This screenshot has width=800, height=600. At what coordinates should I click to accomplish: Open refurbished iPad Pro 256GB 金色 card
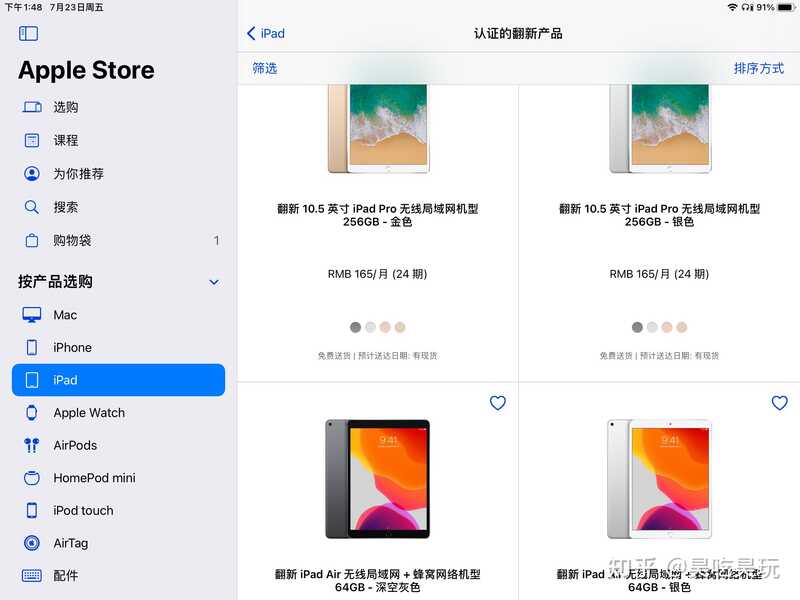click(x=378, y=215)
